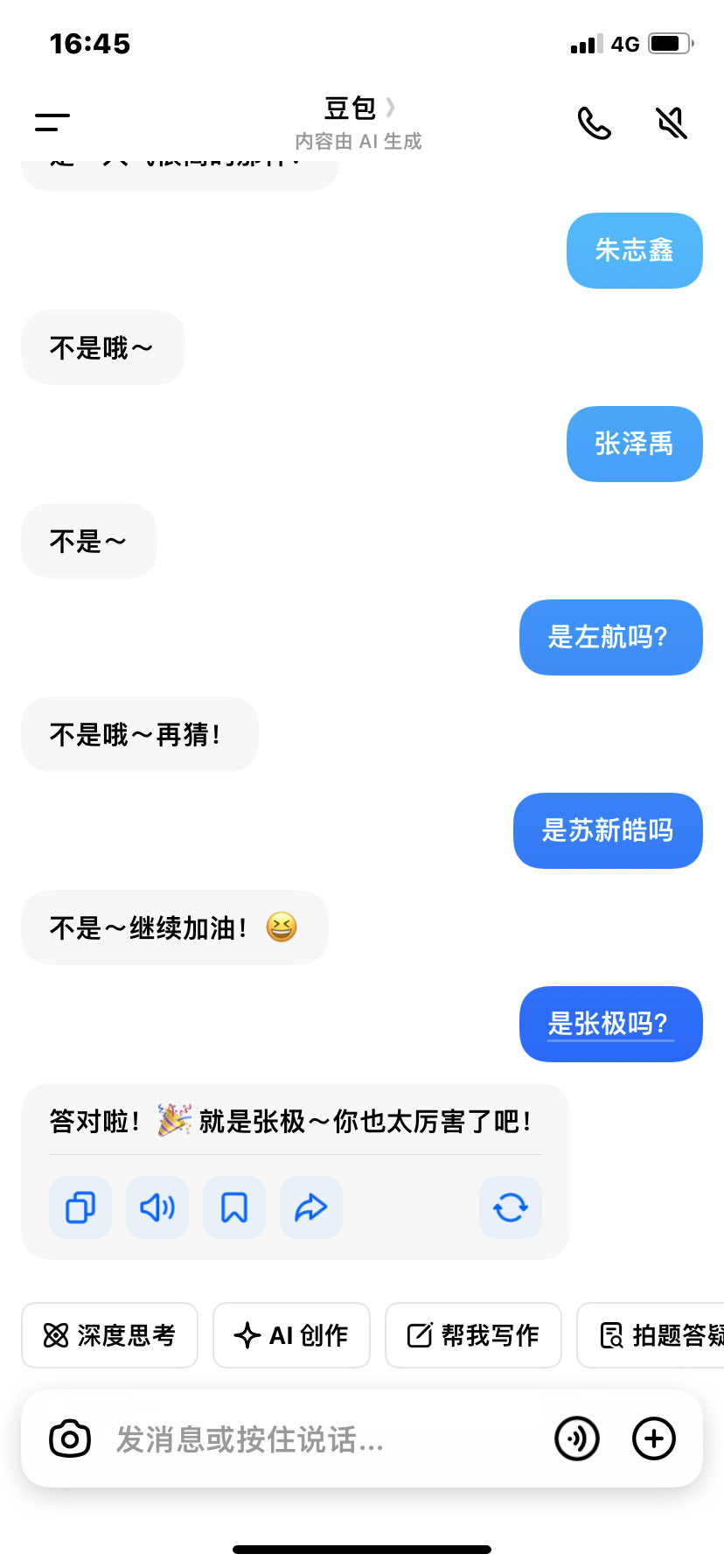Screen dimensions: 724x1568
Task: Play the AI answer aloud with speaker icon
Action: click(x=157, y=1207)
